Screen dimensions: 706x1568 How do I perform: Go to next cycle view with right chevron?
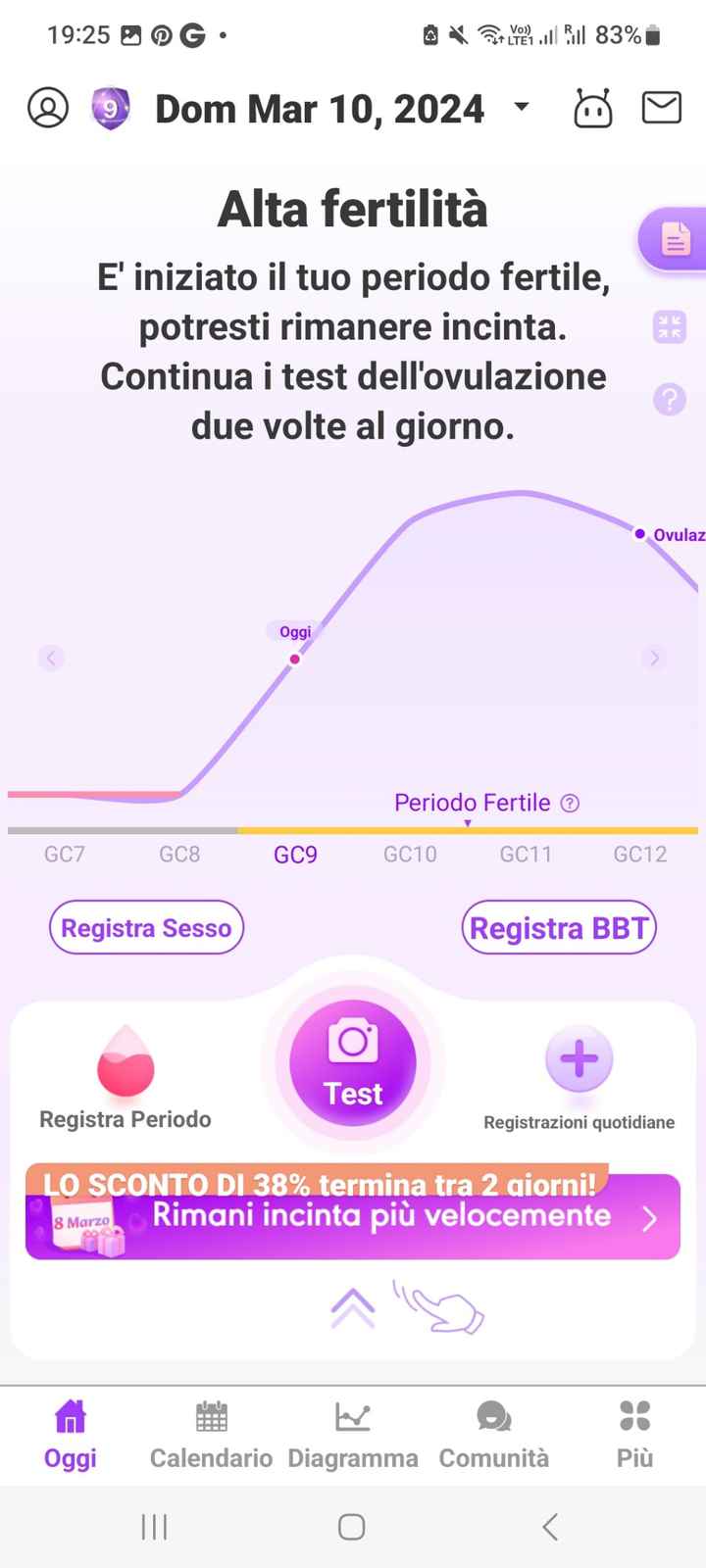[653, 658]
